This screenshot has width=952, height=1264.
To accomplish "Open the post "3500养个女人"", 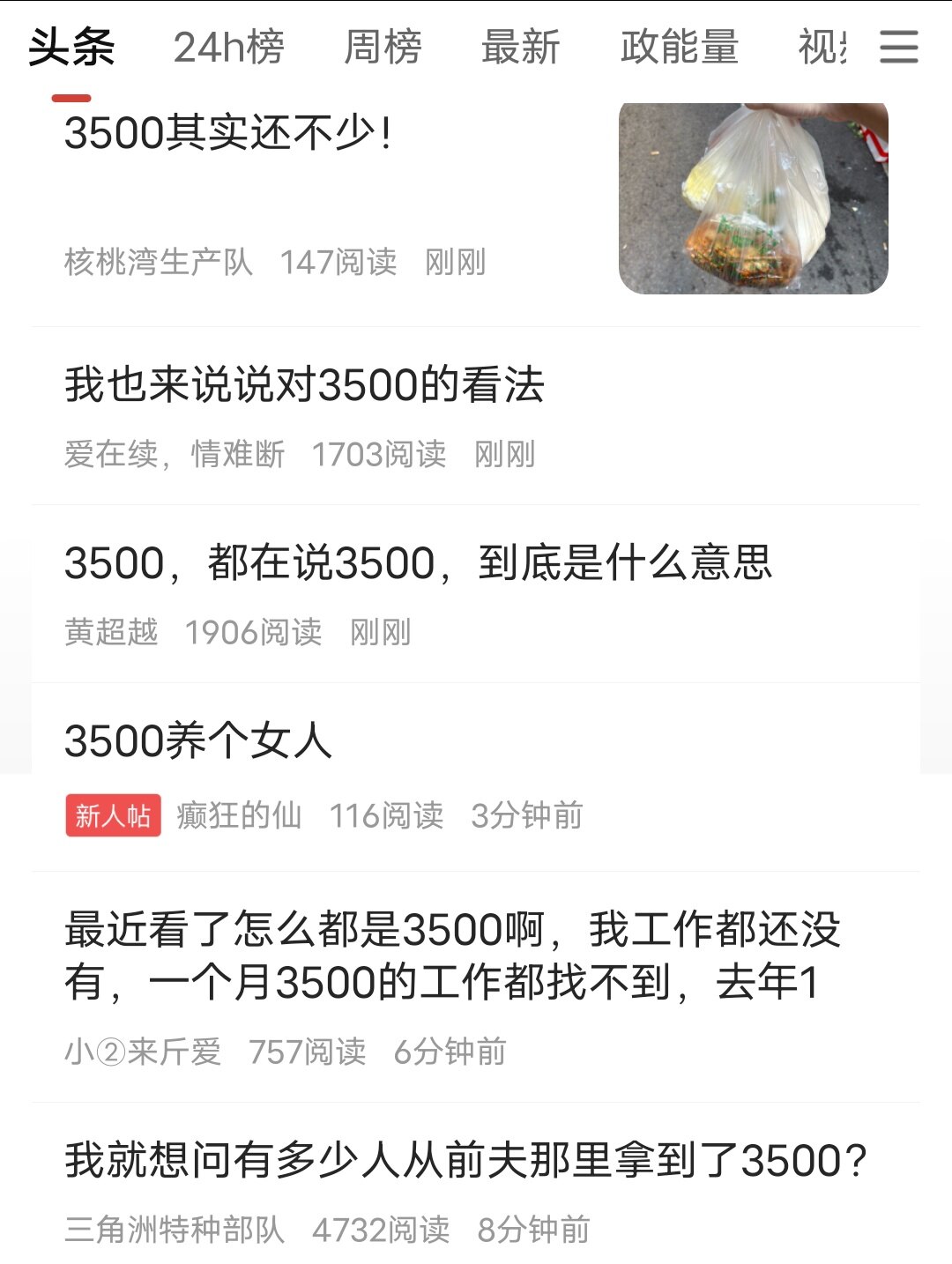I will click(198, 741).
